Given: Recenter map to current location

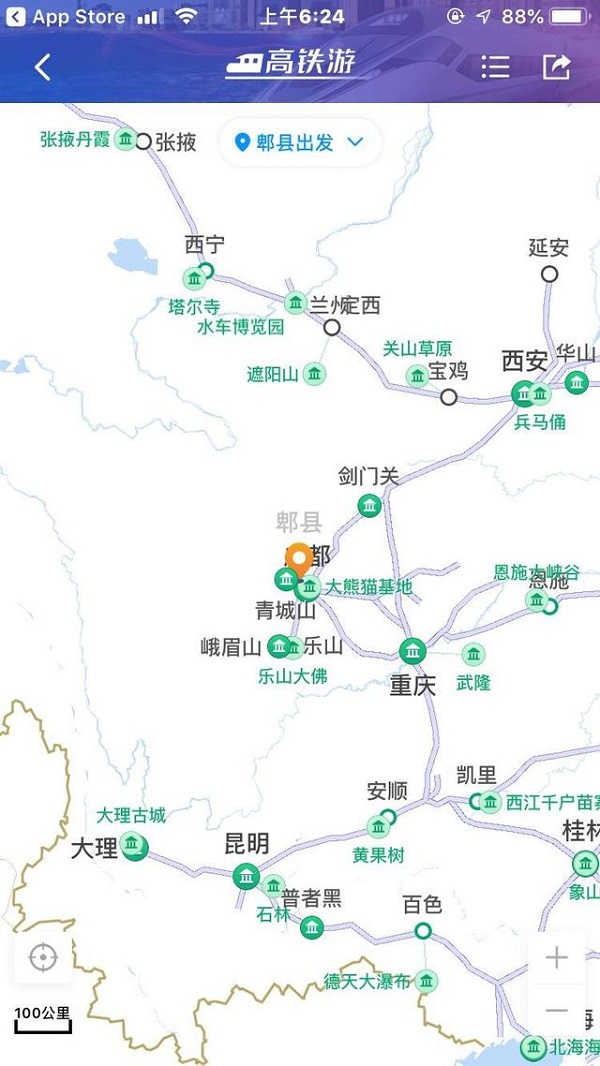Looking at the screenshot, I should (43, 957).
